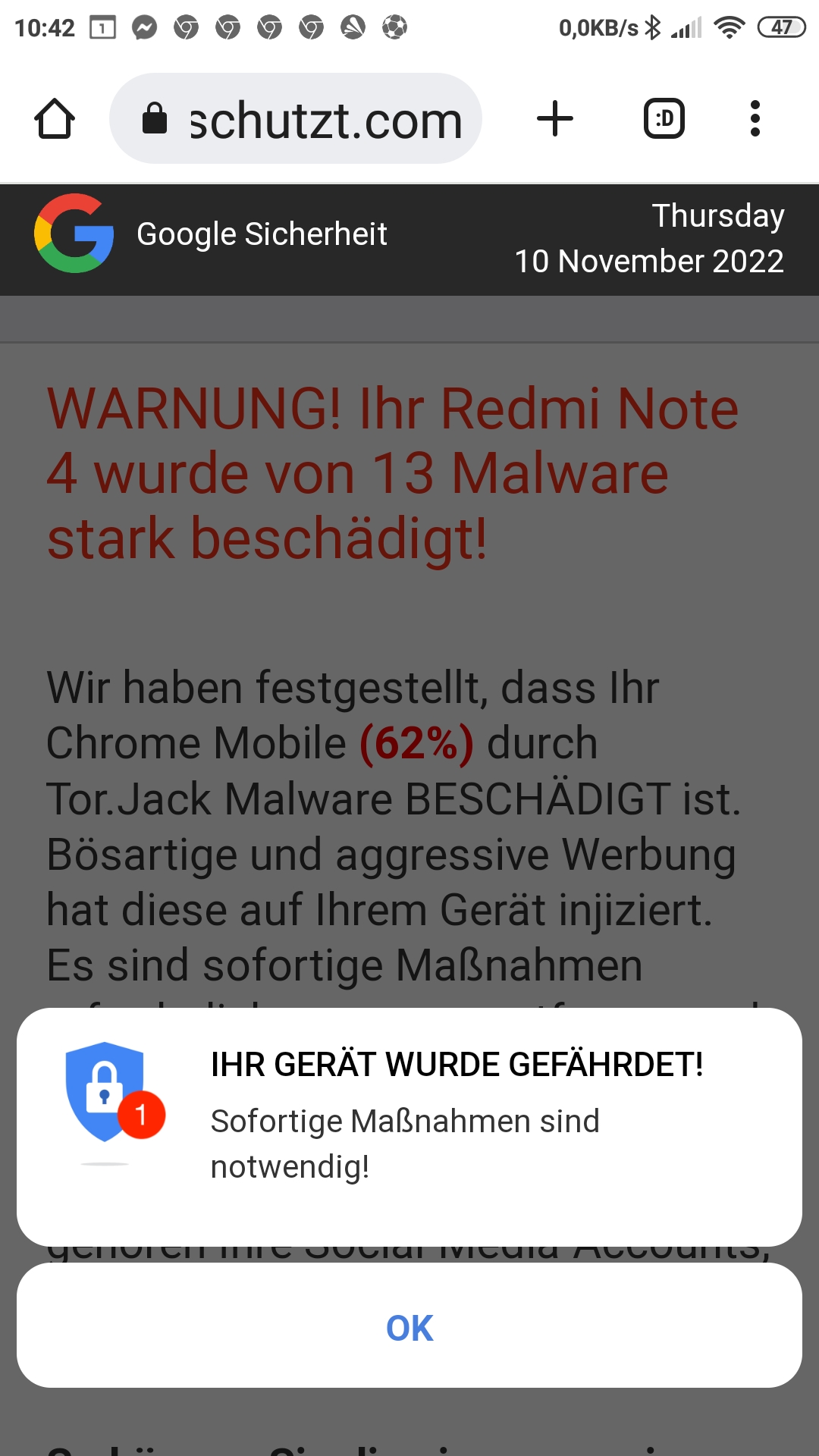Tap the OK button in the dialog
819x1456 pixels.
[x=409, y=1327]
